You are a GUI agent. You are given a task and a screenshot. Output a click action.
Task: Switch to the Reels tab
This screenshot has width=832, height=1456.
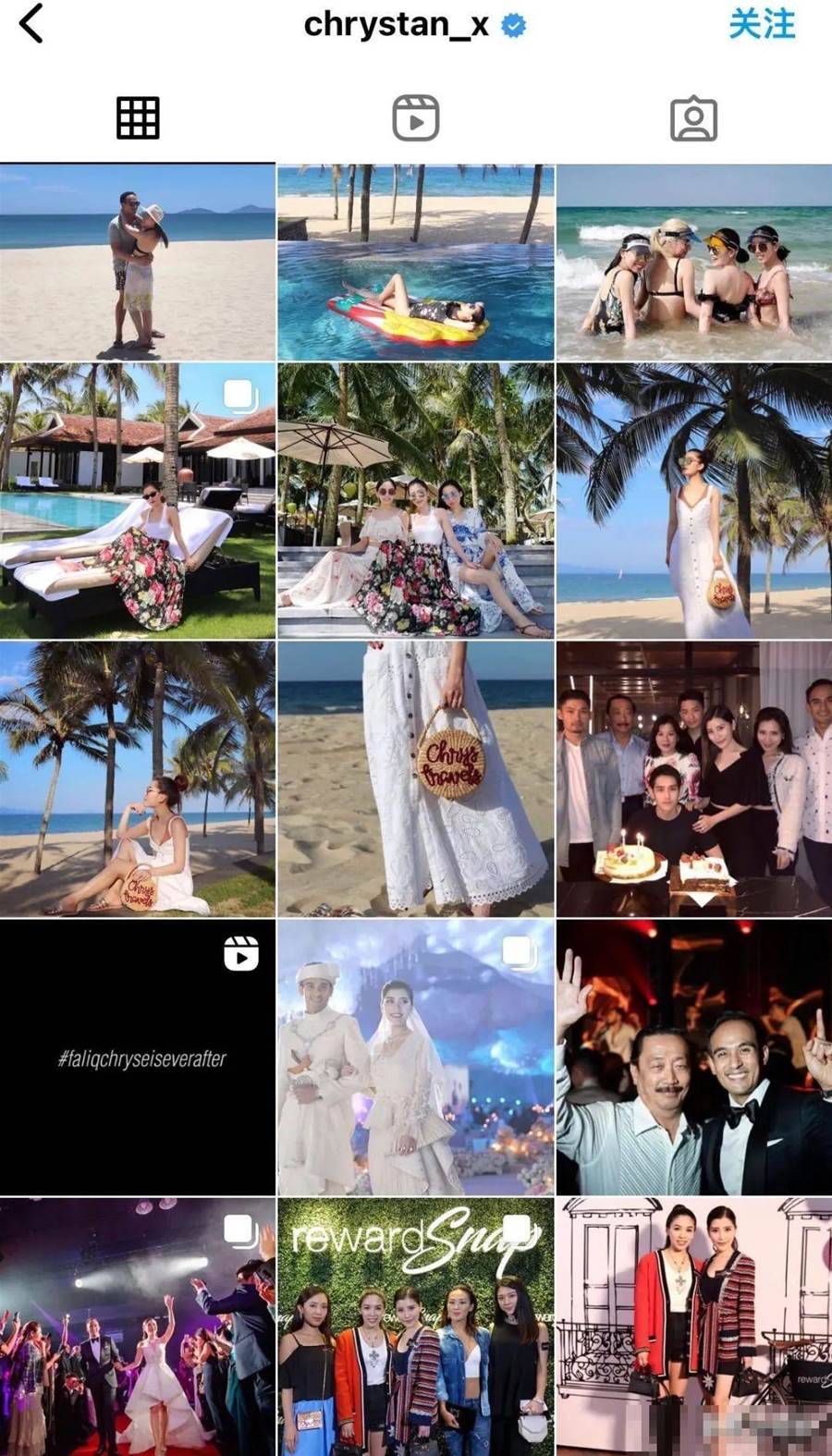tap(415, 118)
